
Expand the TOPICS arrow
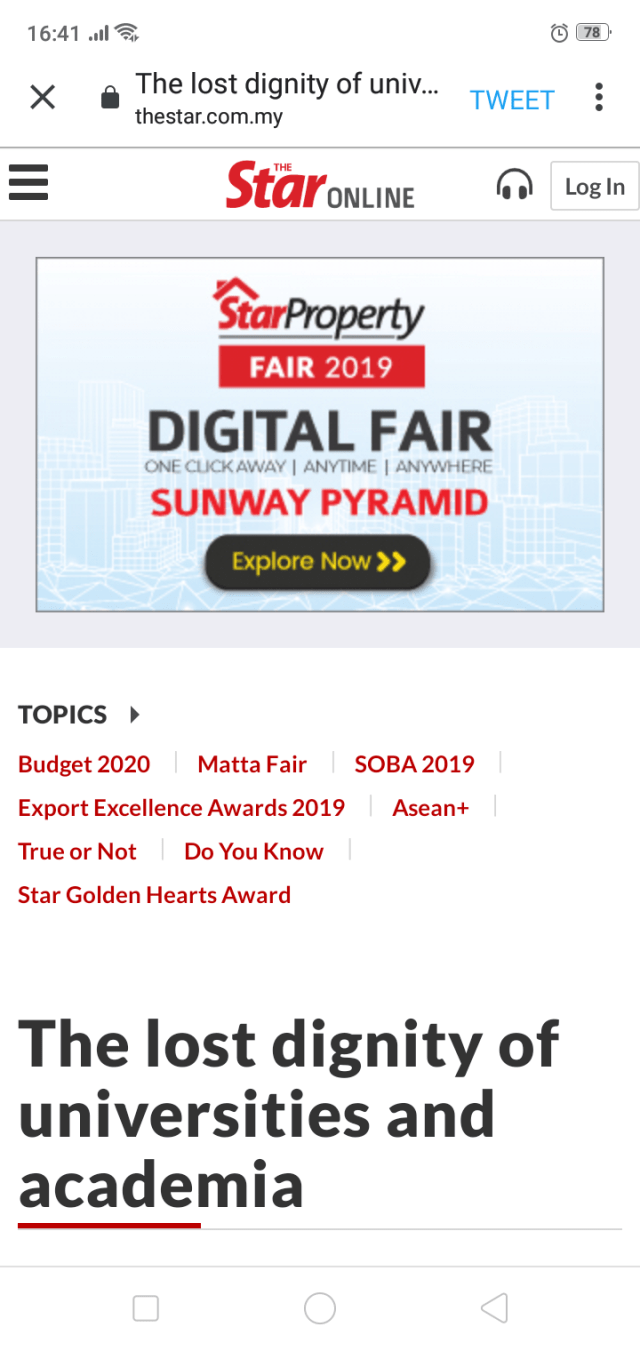point(135,715)
